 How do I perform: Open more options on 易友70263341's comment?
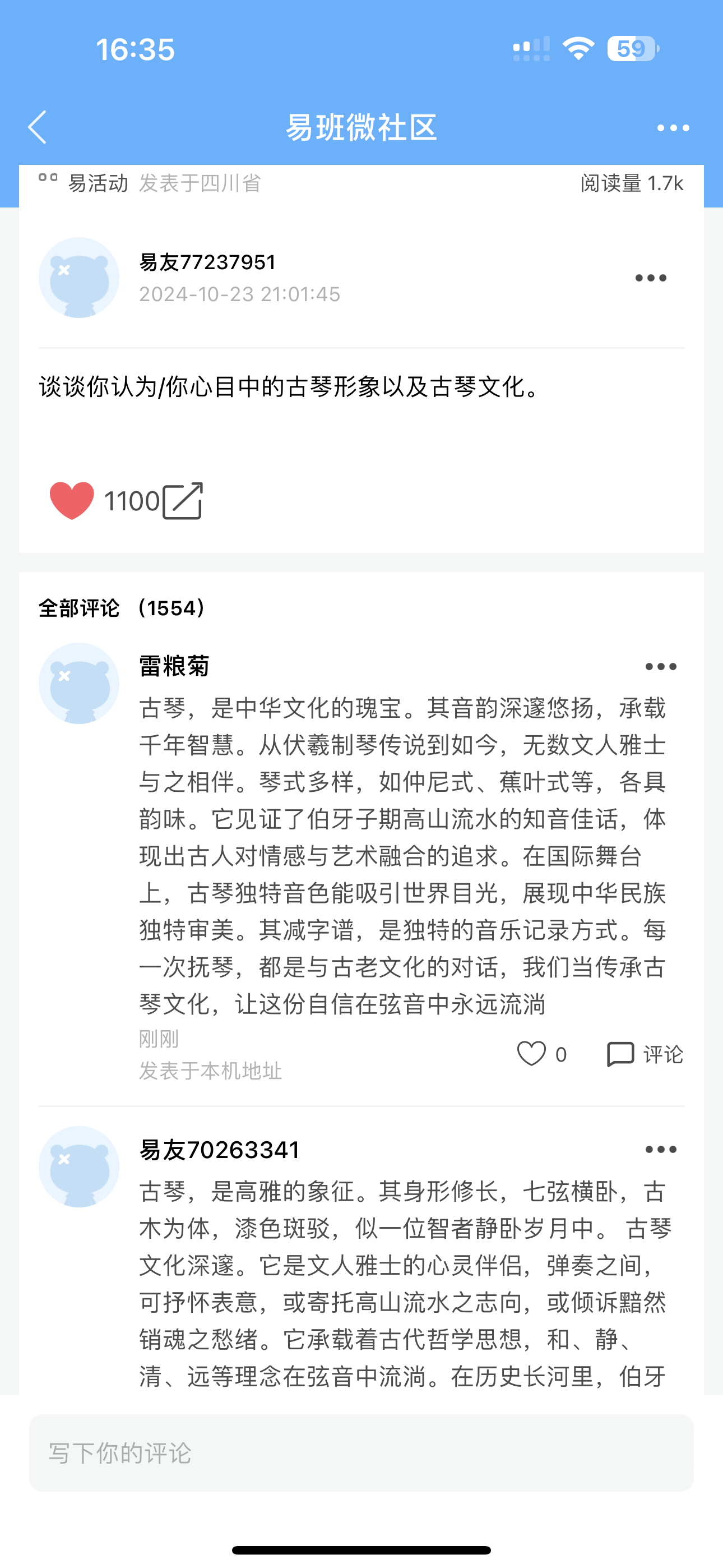coord(660,1149)
